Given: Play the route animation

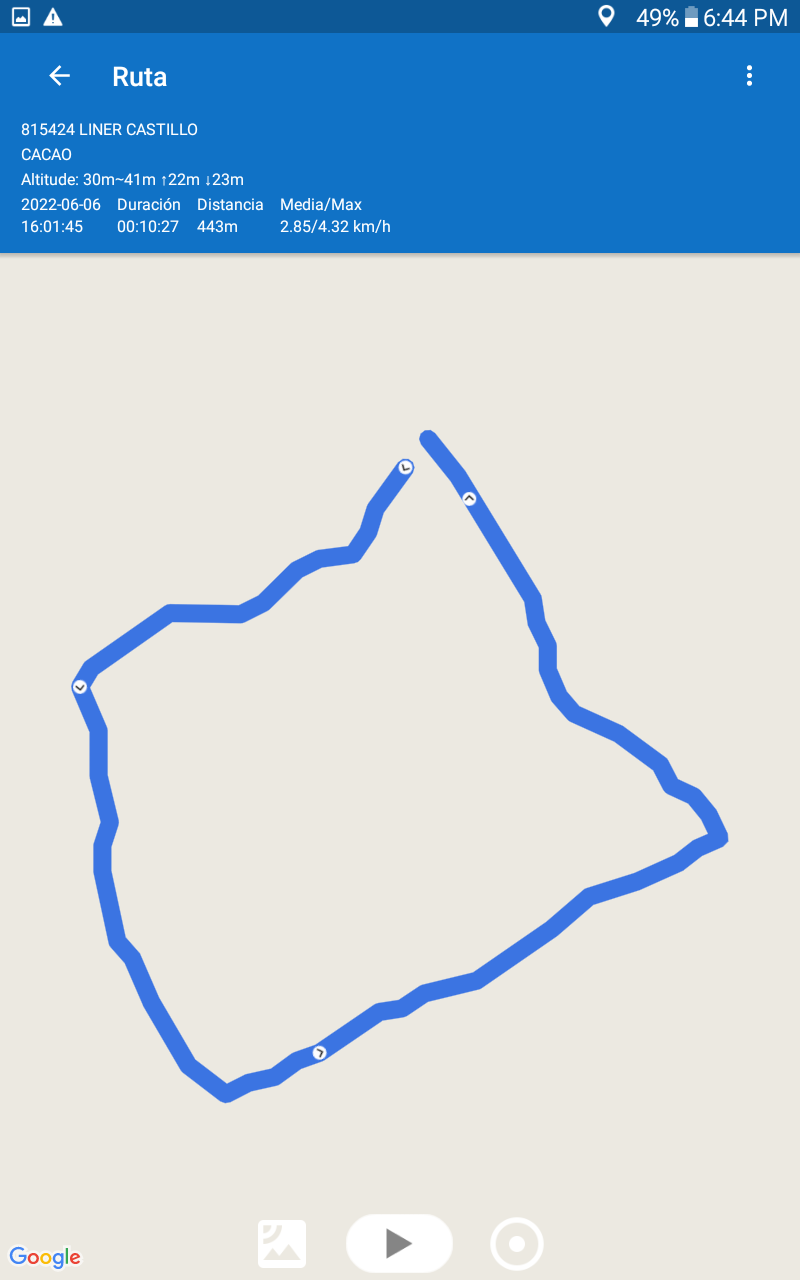Looking at the screenshot, I should coord(399,1243).
